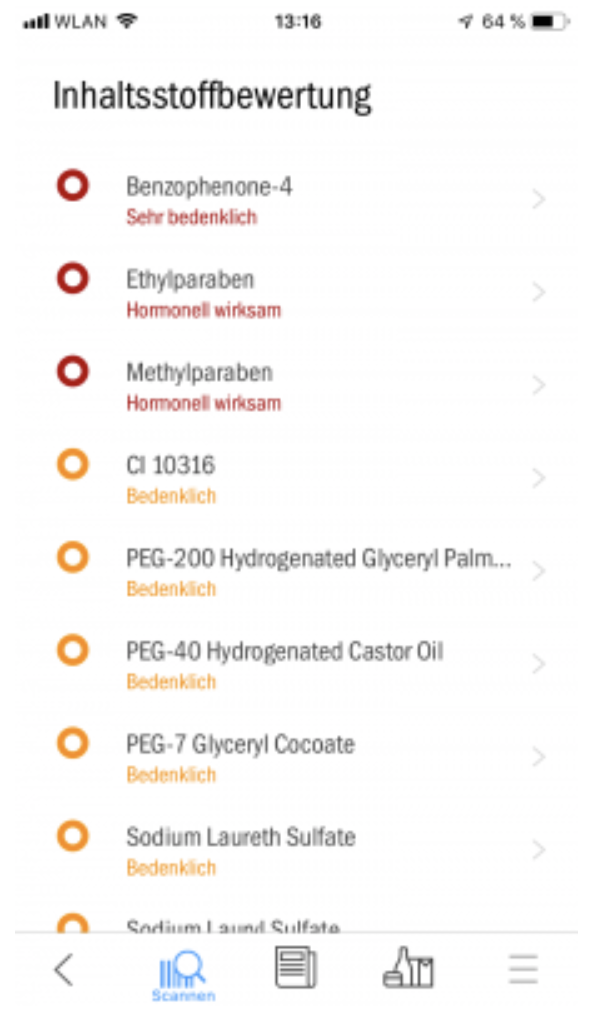Open PEG-7 Glyceryl Cocoate details
This screenshot has height=1010, width=610.
coord(296,756)
